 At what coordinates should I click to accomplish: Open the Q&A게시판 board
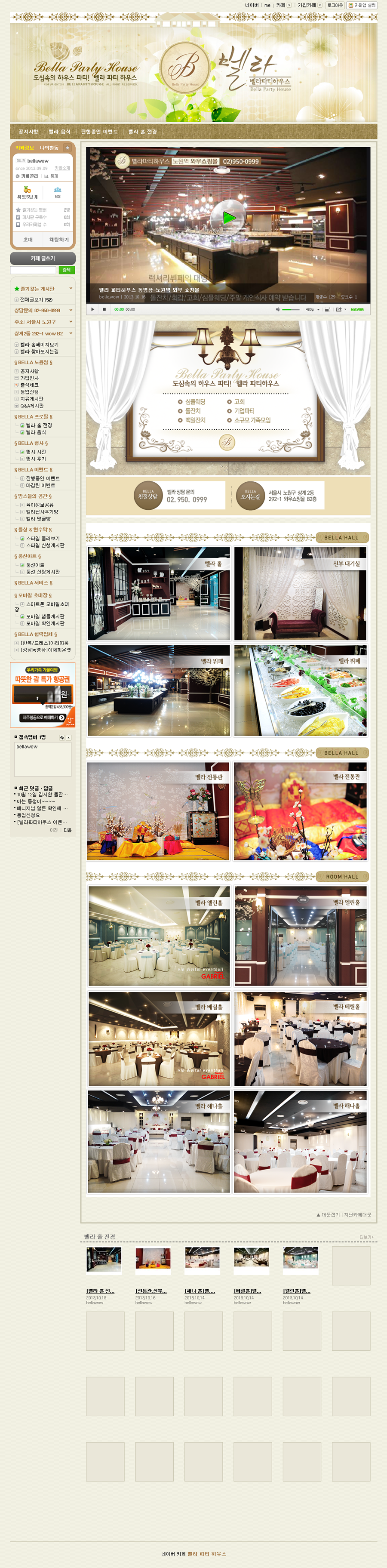click(32, 405)
